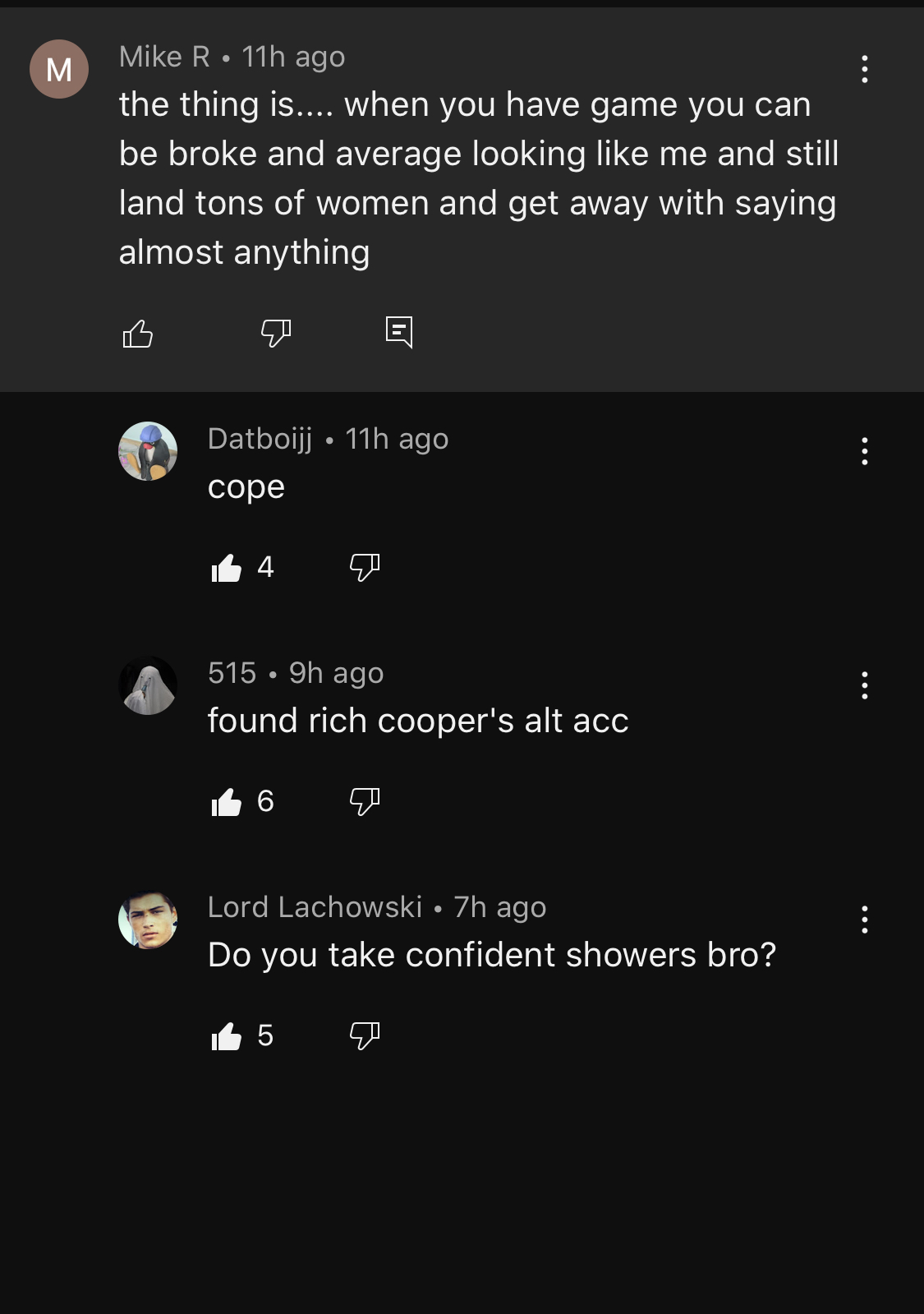
Task: Dislike Datboijj's "cope" reply
Action: (x=365, y=567)
